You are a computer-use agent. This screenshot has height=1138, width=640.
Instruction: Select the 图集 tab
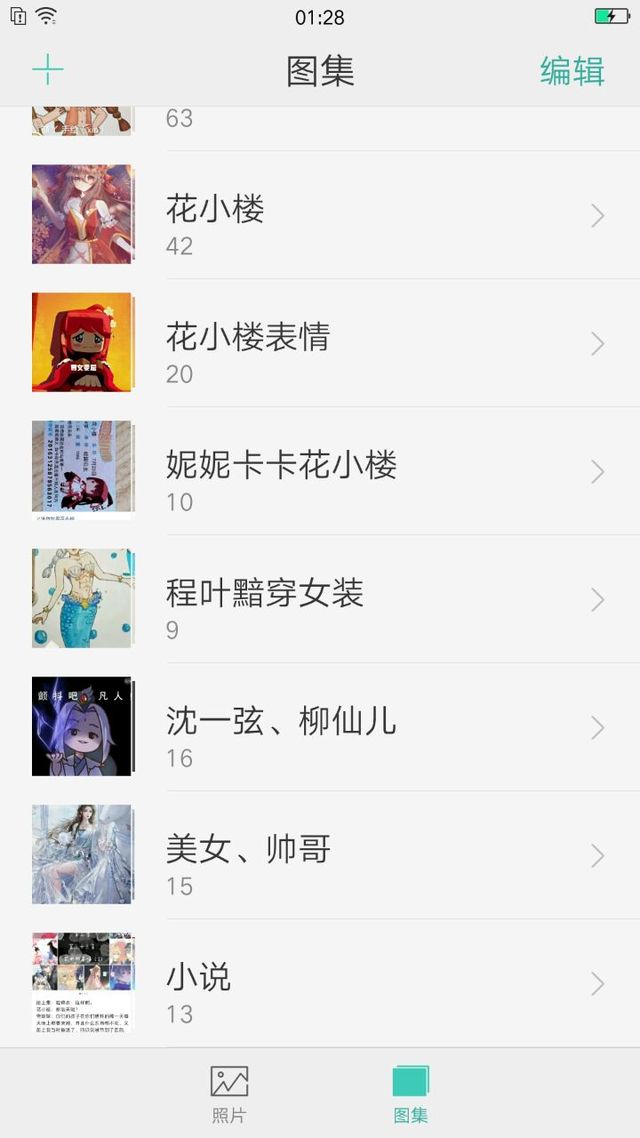(411, 1094)
